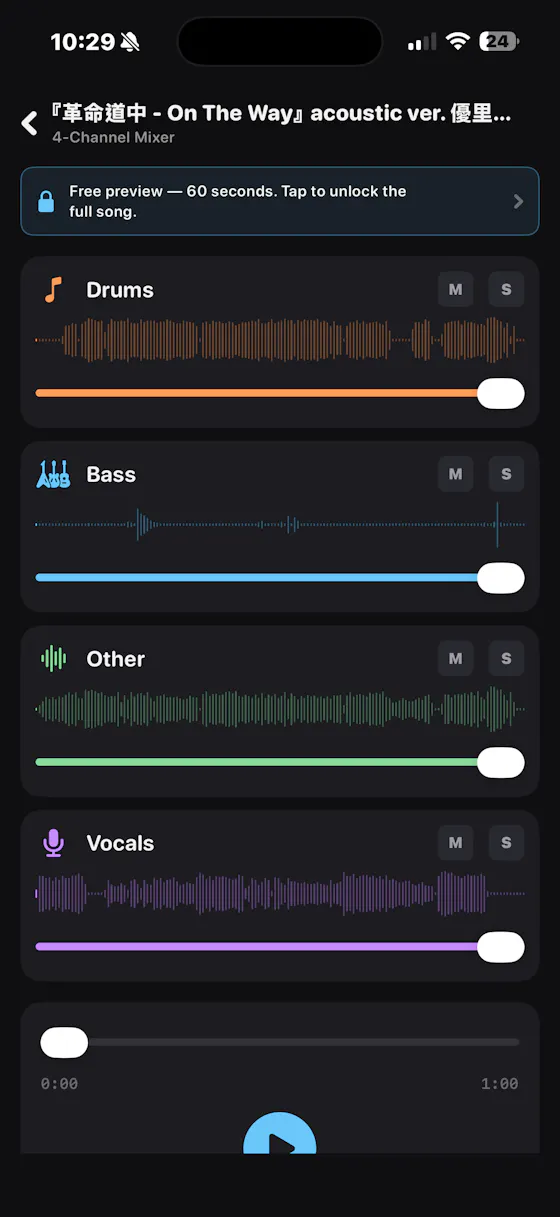Image resolution: width=560 pixels, height=1217 pixels.
Task: Open the free preview unlock banner
Action: pyautogui.click(x=280, y=201)
